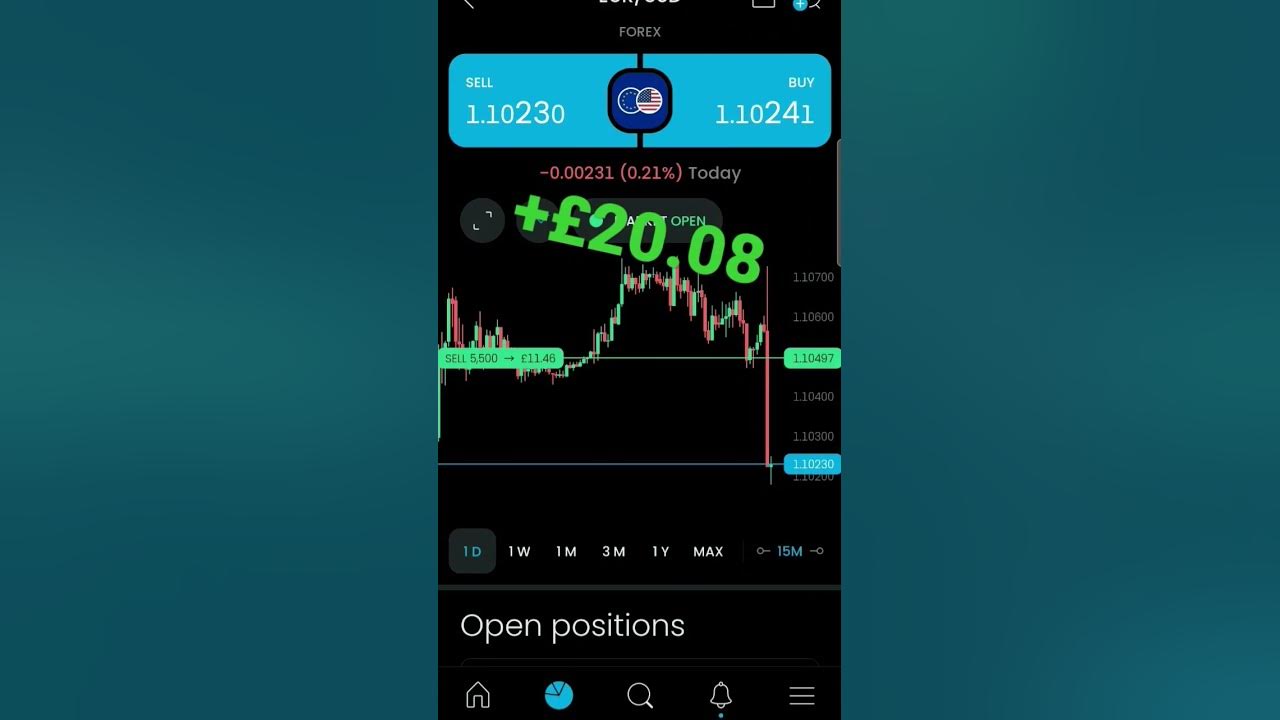
Task: Select the 1D chart range
Action: 472,551
